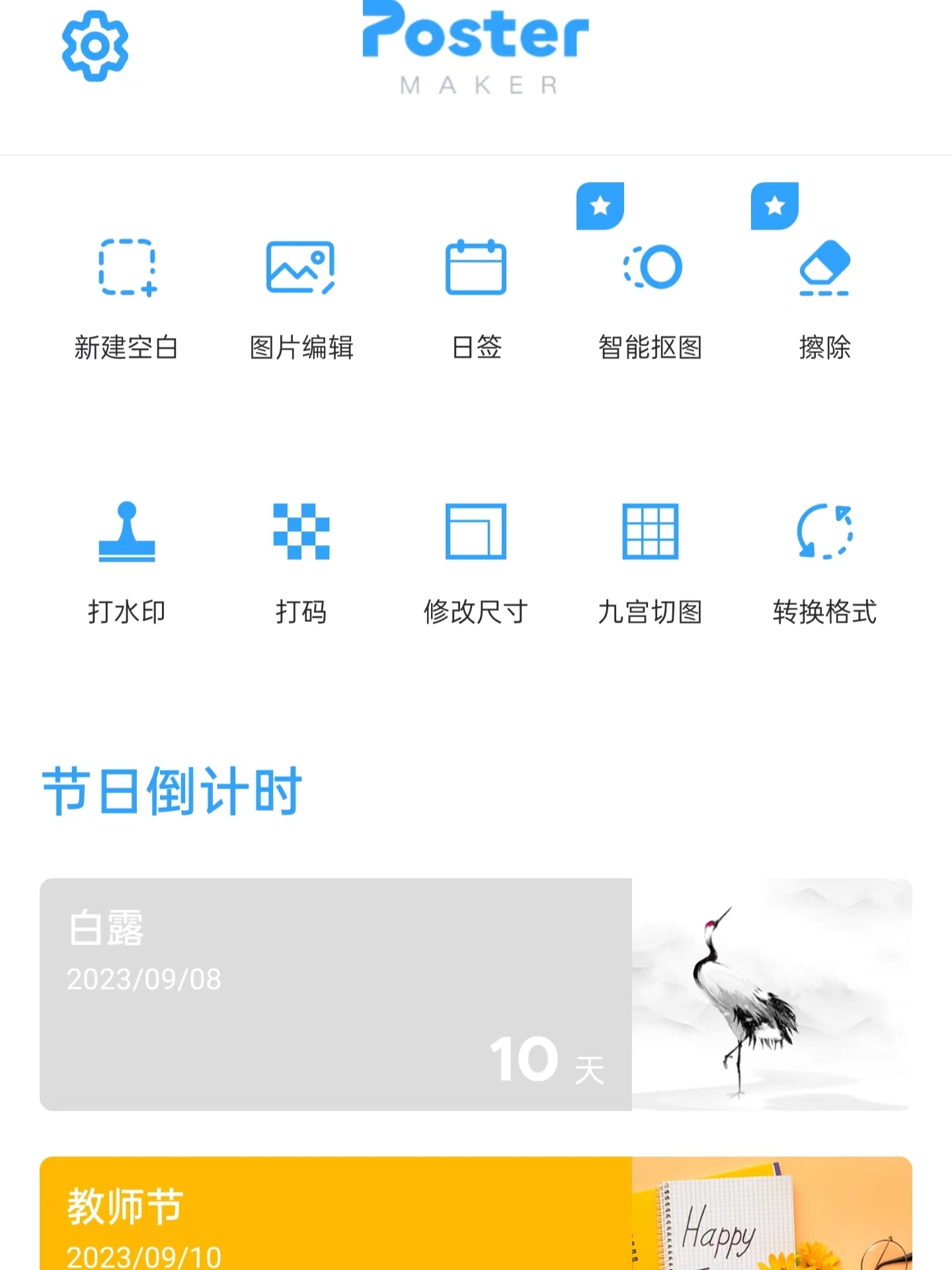Open the 日签 daily sign feature
The image size is (952, 1270).
(476, 298)
